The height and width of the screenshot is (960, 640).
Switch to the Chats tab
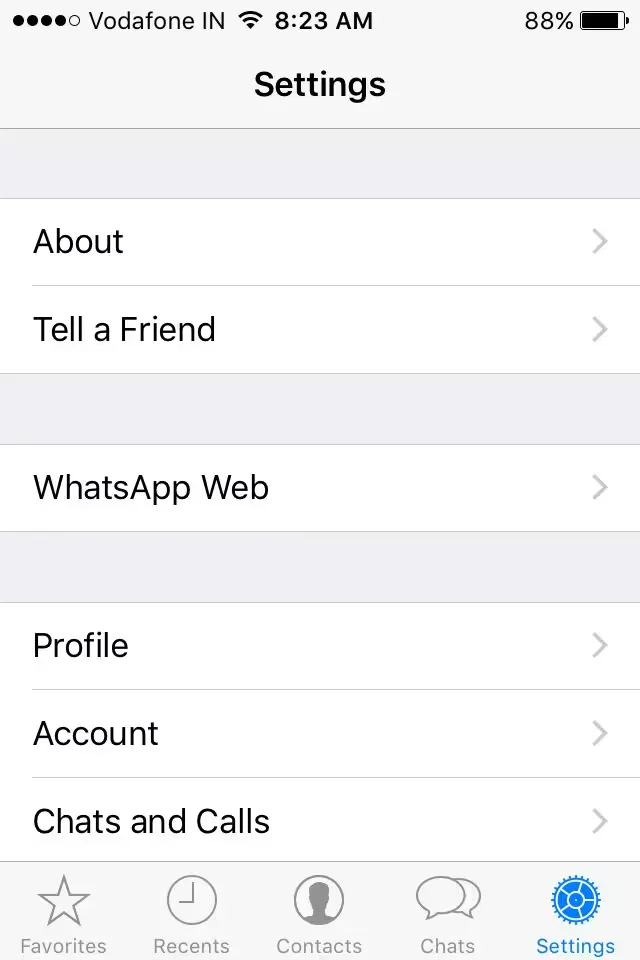pyautogui.click(x=447, y=913)
